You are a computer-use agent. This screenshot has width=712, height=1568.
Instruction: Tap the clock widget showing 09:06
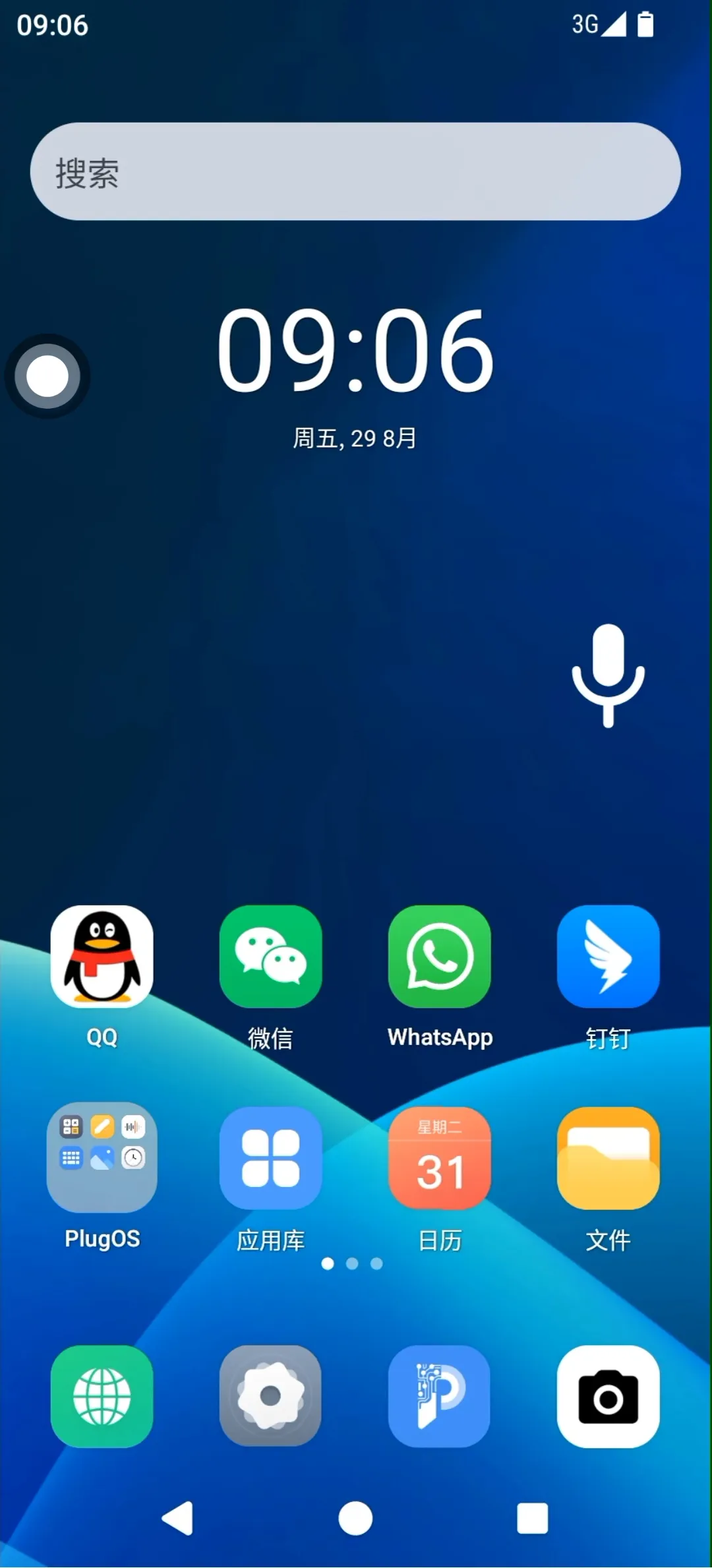click(355, 349)
